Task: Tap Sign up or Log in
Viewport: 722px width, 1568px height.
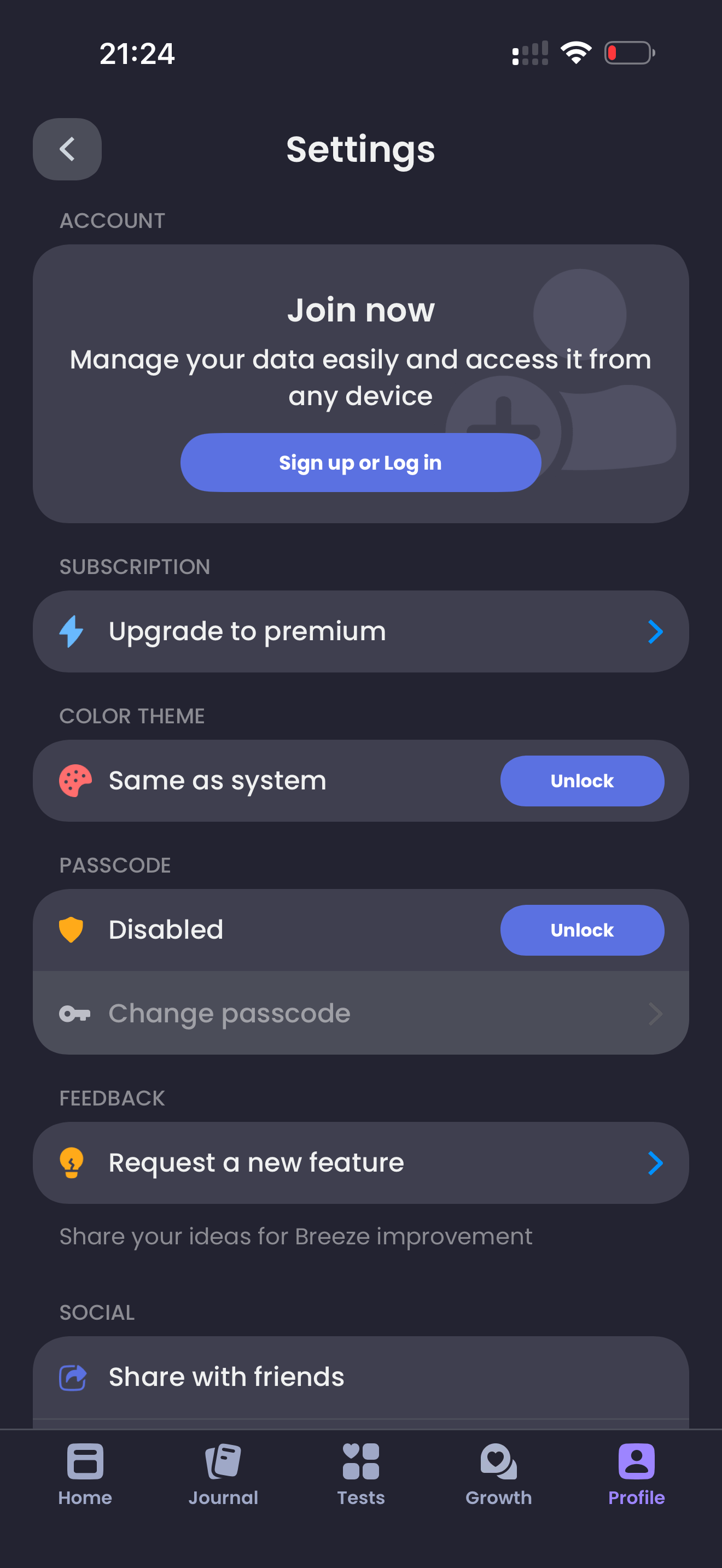Action: (x=360, y=463)
